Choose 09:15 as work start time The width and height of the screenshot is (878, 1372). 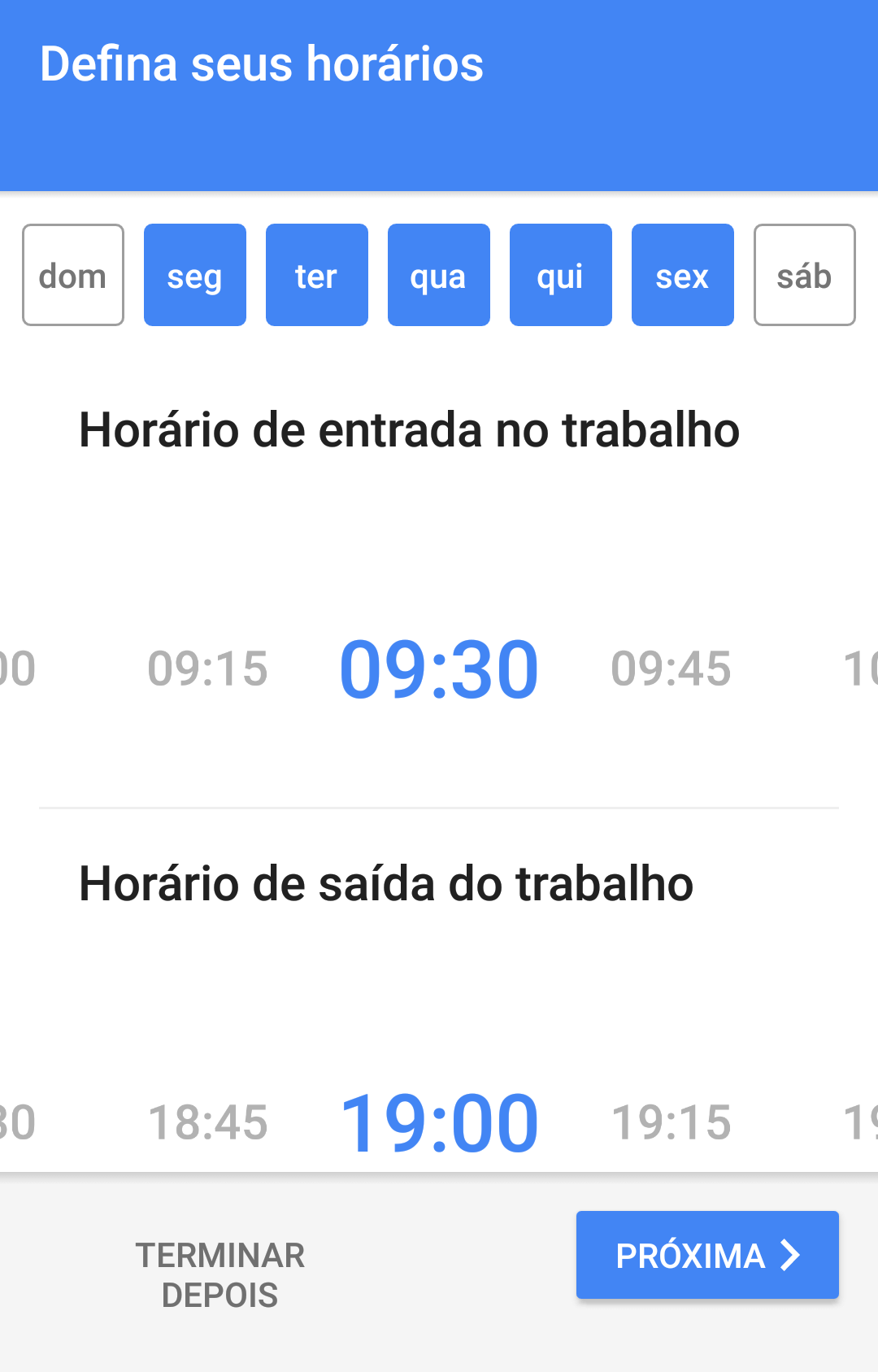coord(207,669)
